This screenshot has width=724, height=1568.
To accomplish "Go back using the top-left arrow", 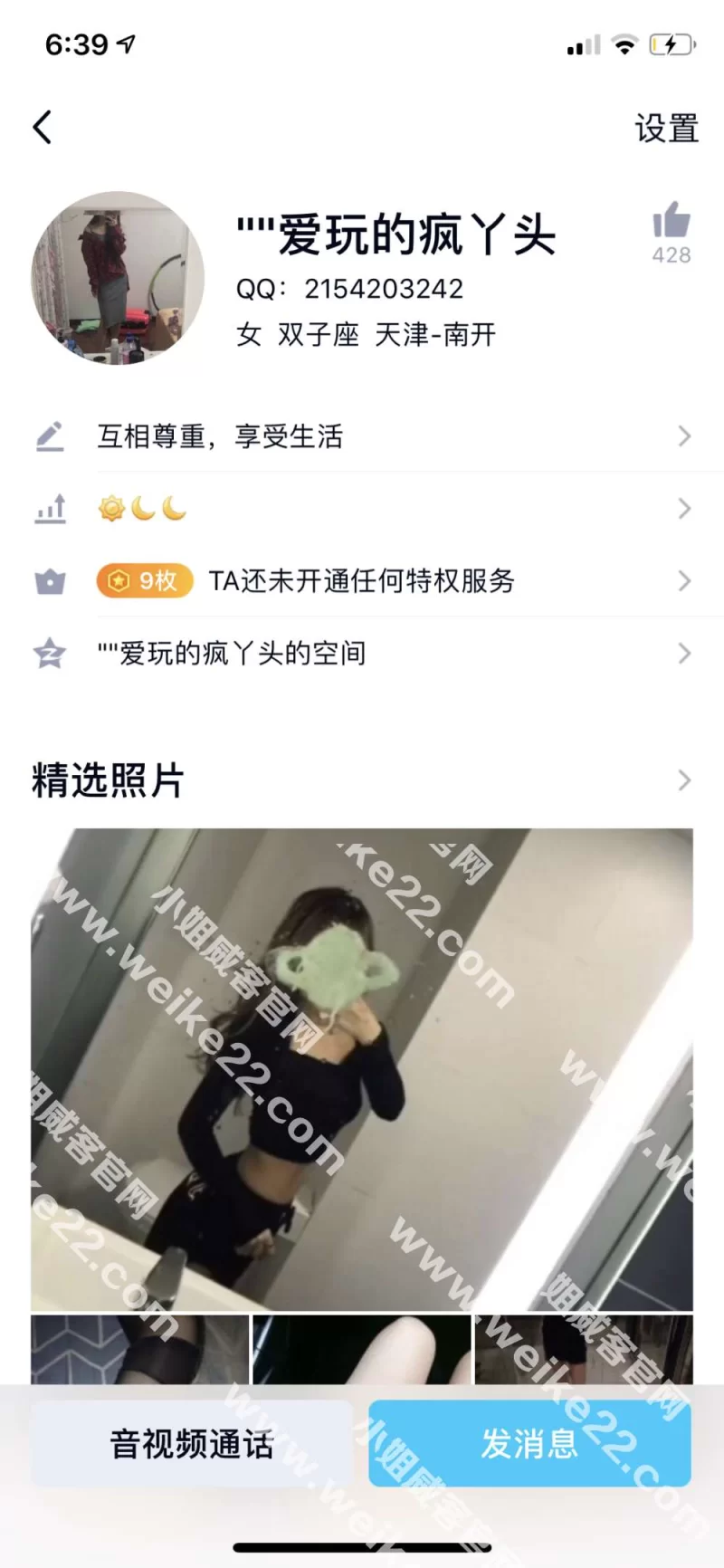I will [43, 128].
